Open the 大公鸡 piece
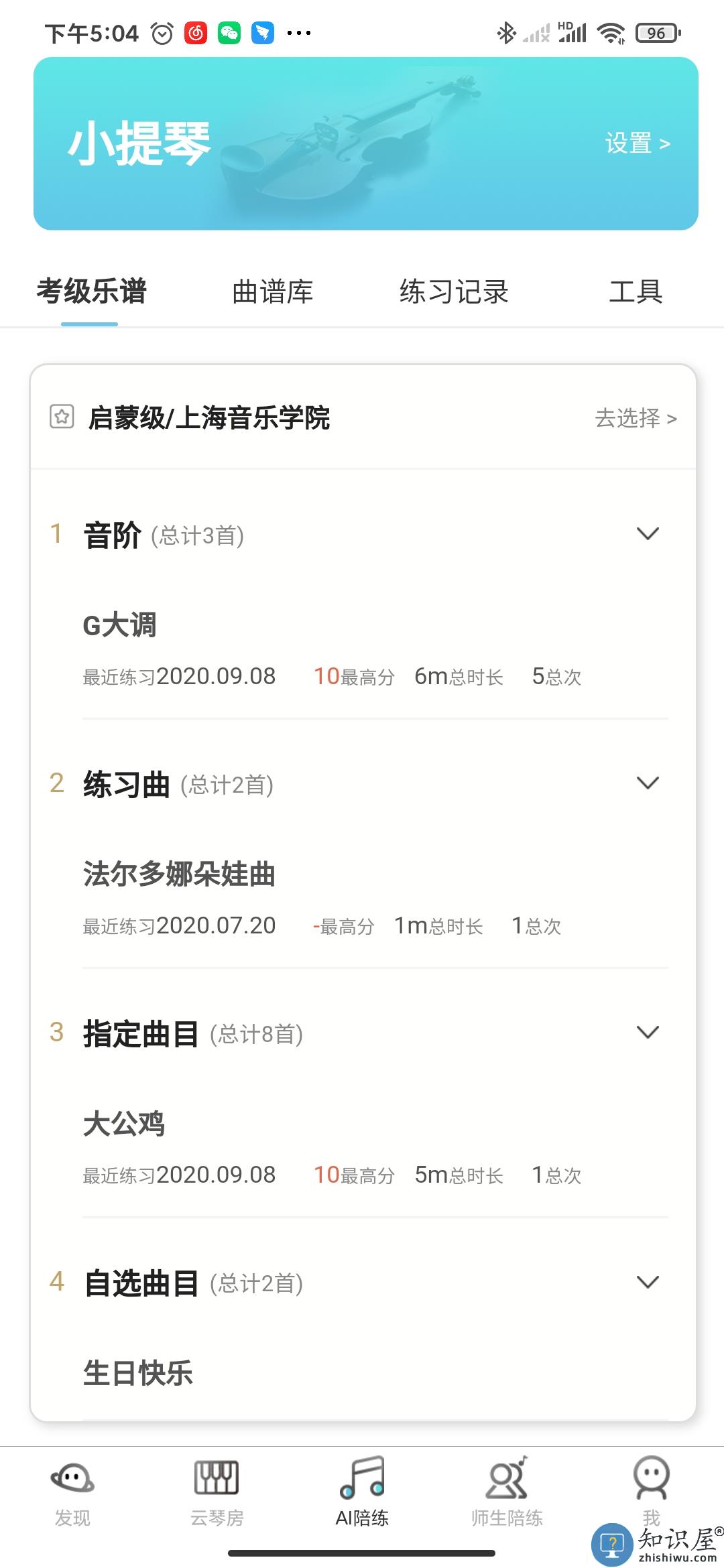The image size is (724, 1568). click(125, 1124)
